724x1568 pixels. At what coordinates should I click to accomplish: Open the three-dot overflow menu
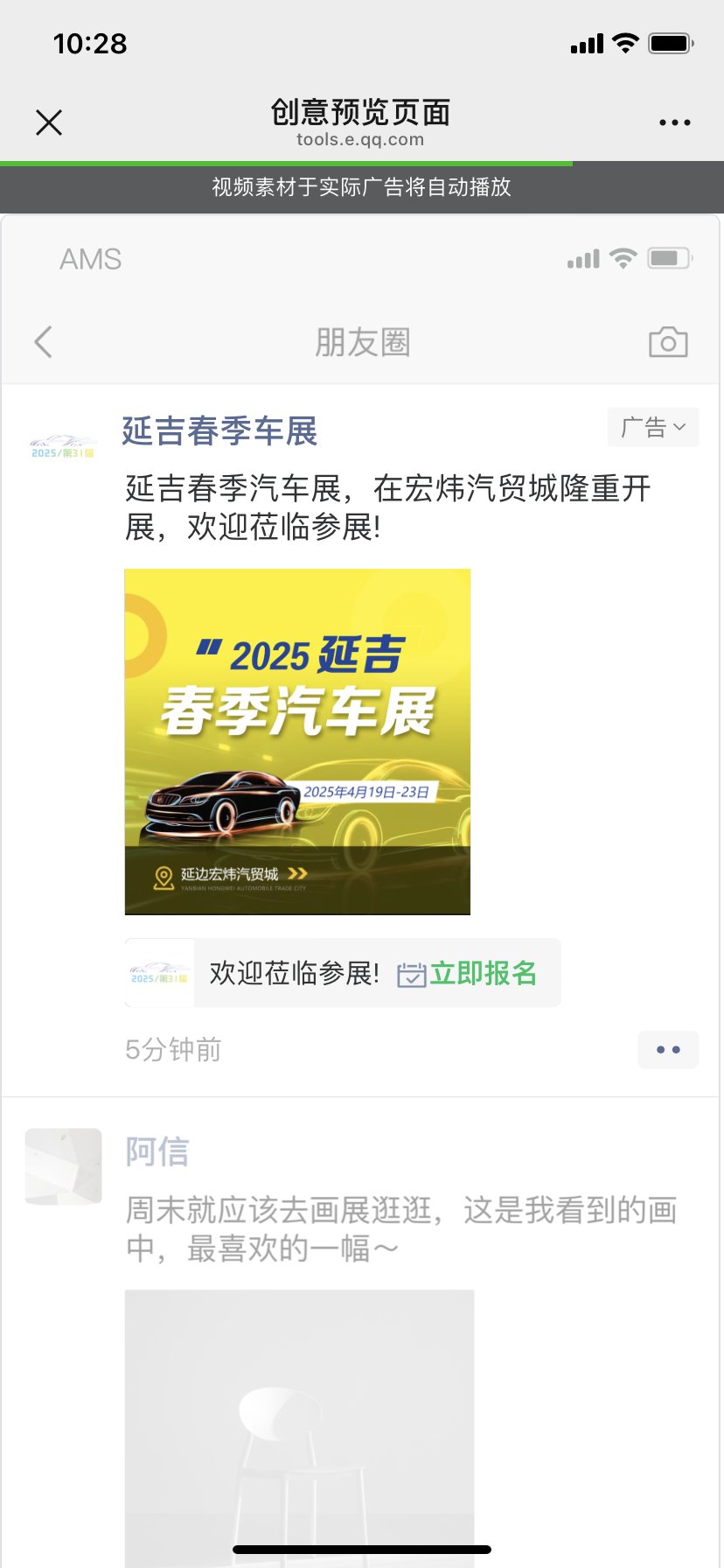[674, 122]
